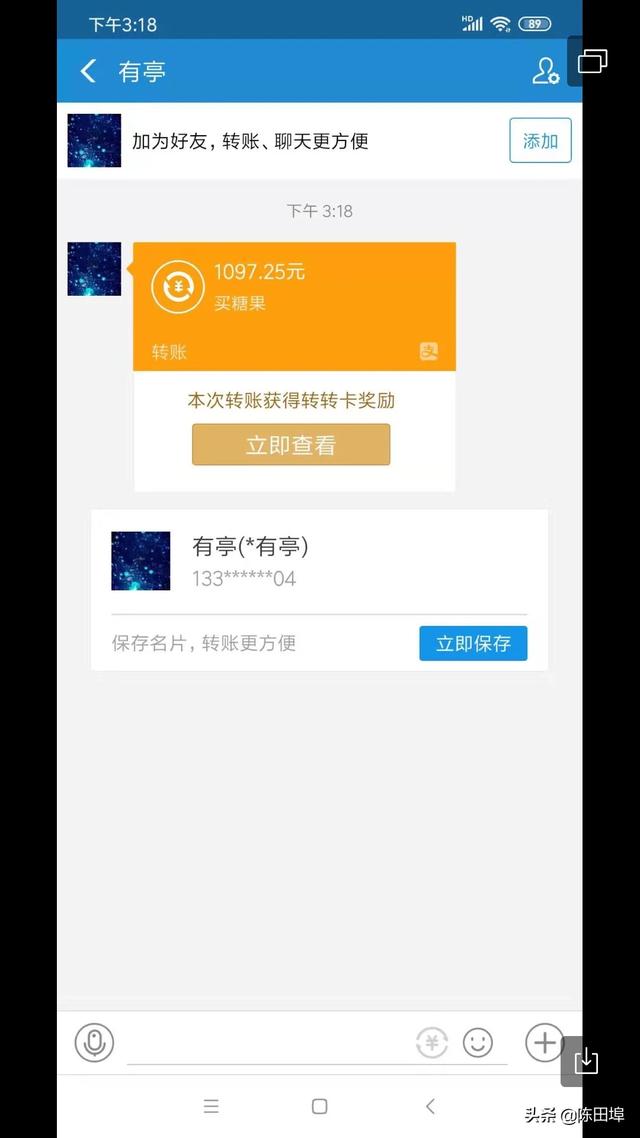Viewport: 640px width, 1138px height.
Task: Open the yuan transfer shortcut icon
Action: click(x=432, y=1043)
